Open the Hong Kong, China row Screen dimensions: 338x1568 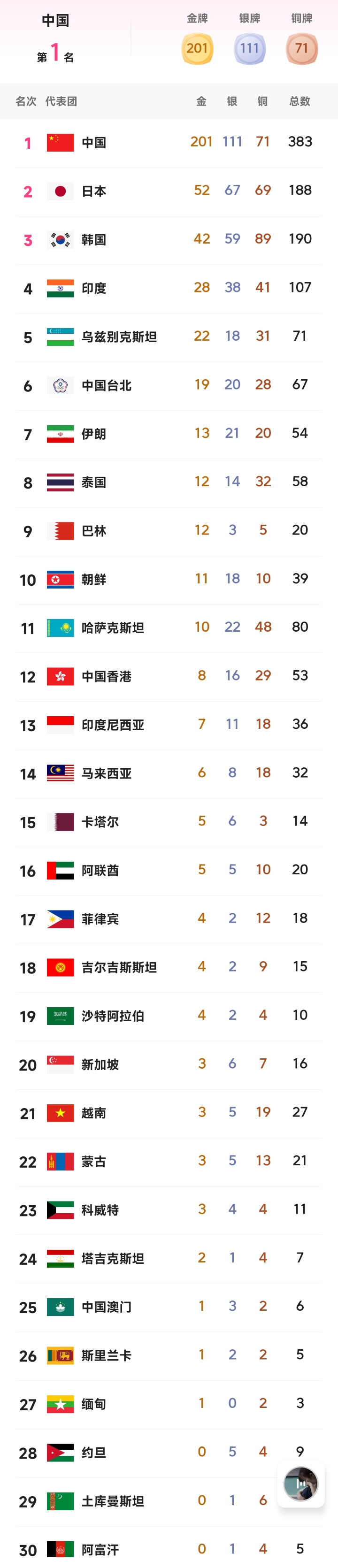point(107,676)
